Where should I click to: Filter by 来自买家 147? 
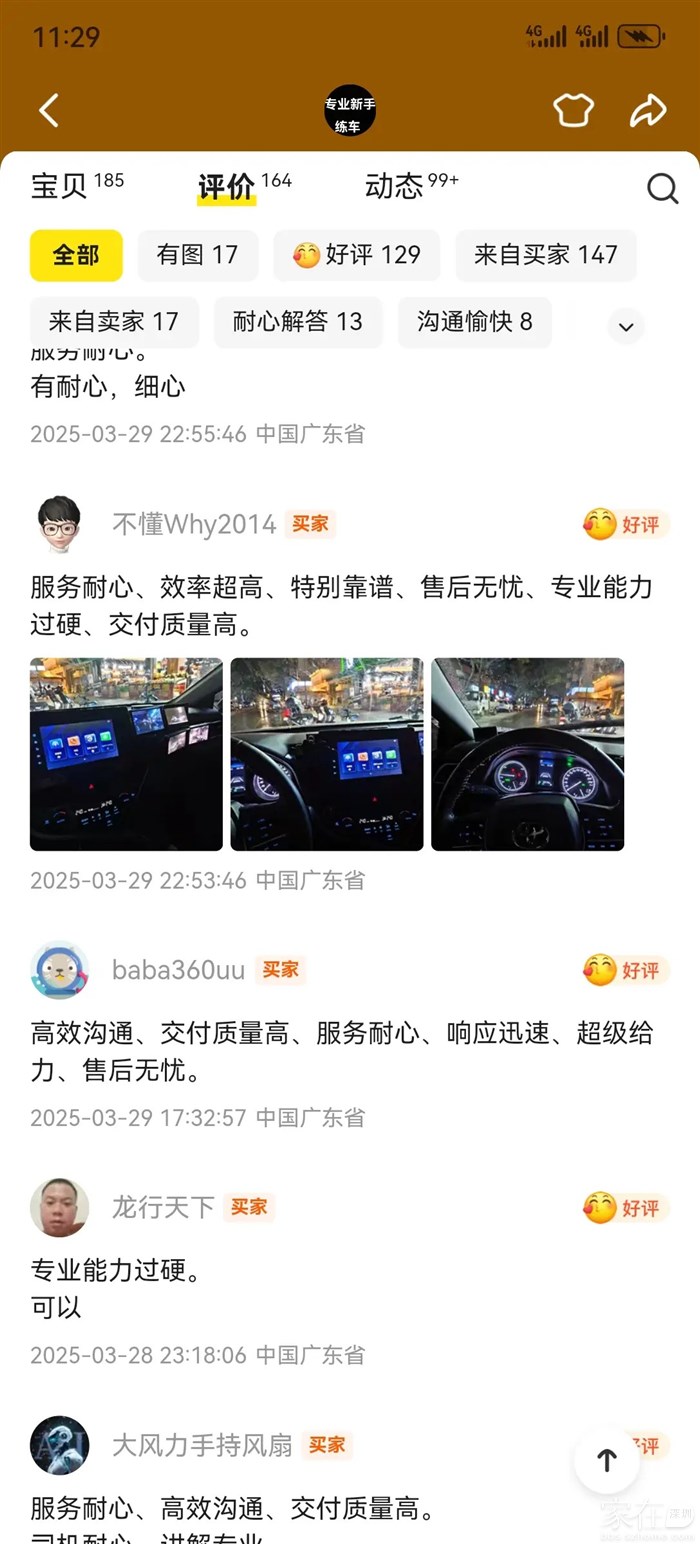tap(545, 255)
